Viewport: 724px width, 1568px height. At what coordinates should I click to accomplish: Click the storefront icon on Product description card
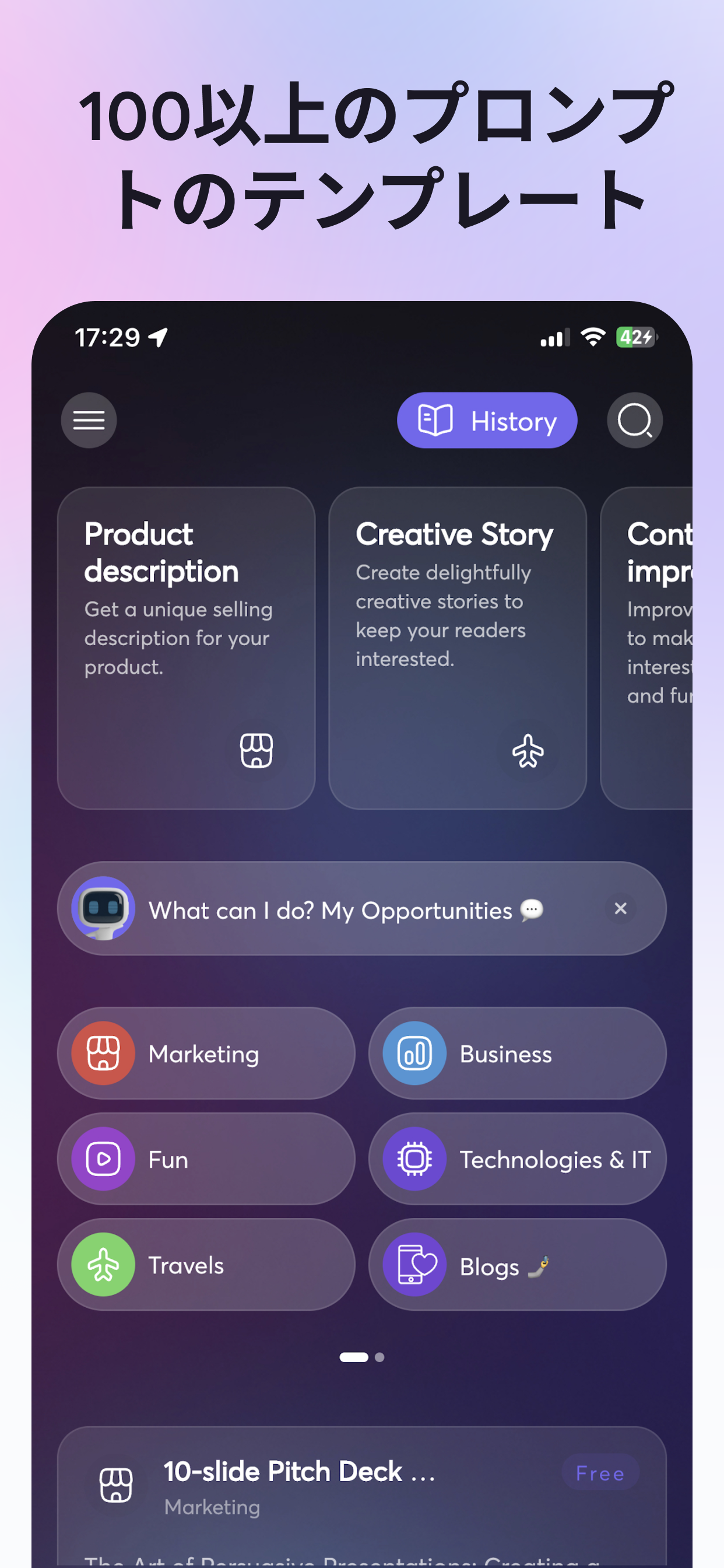255,751
